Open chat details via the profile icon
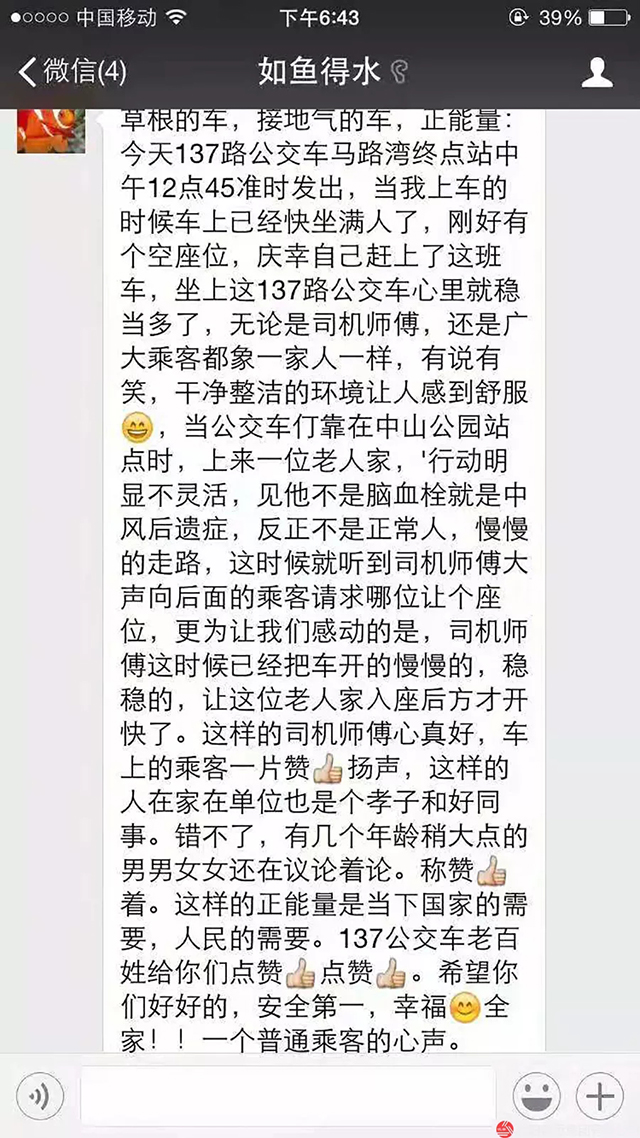The height and width of the screenshot is (1138, 640). click(x=597, y=72)
